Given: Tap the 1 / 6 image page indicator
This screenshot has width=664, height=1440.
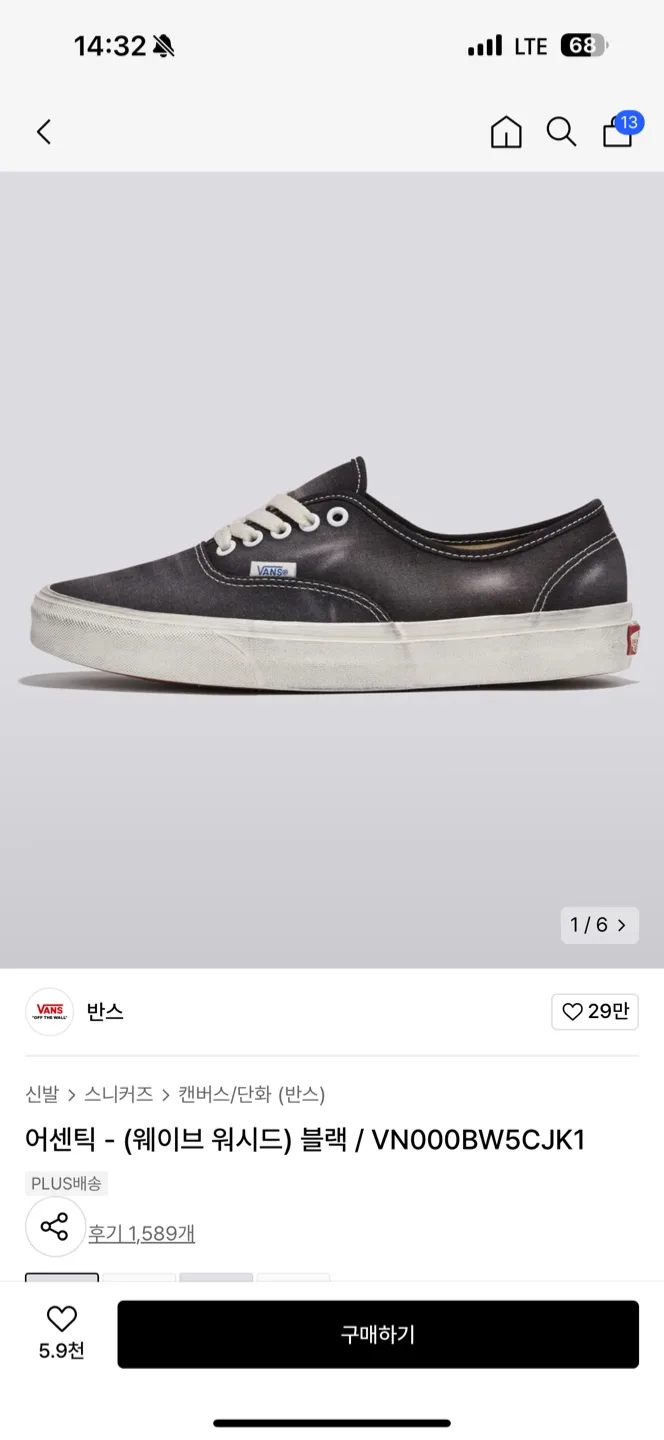Looking at the screenshot, I should pyautogui.click(x=599, y=925).
